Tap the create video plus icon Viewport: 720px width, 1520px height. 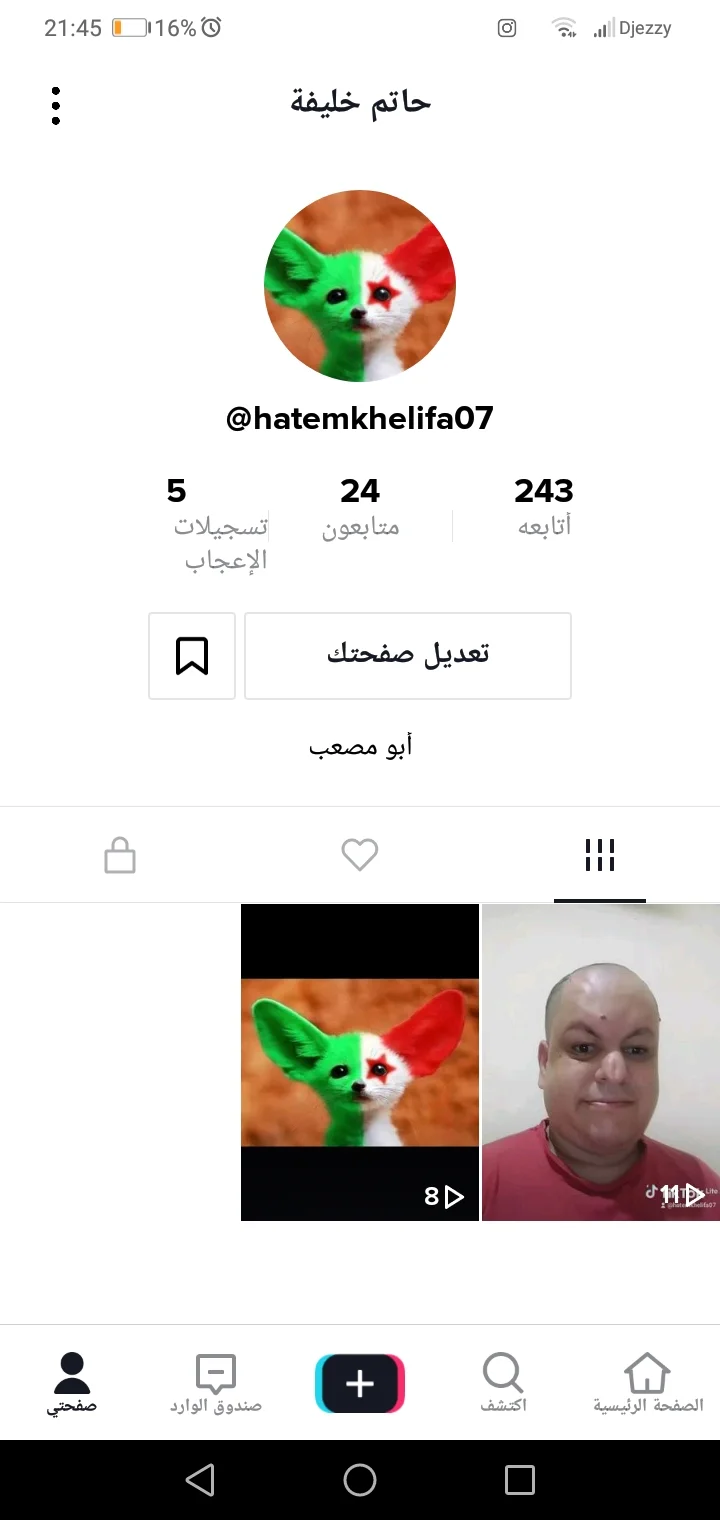click(x=360, y=1382)
